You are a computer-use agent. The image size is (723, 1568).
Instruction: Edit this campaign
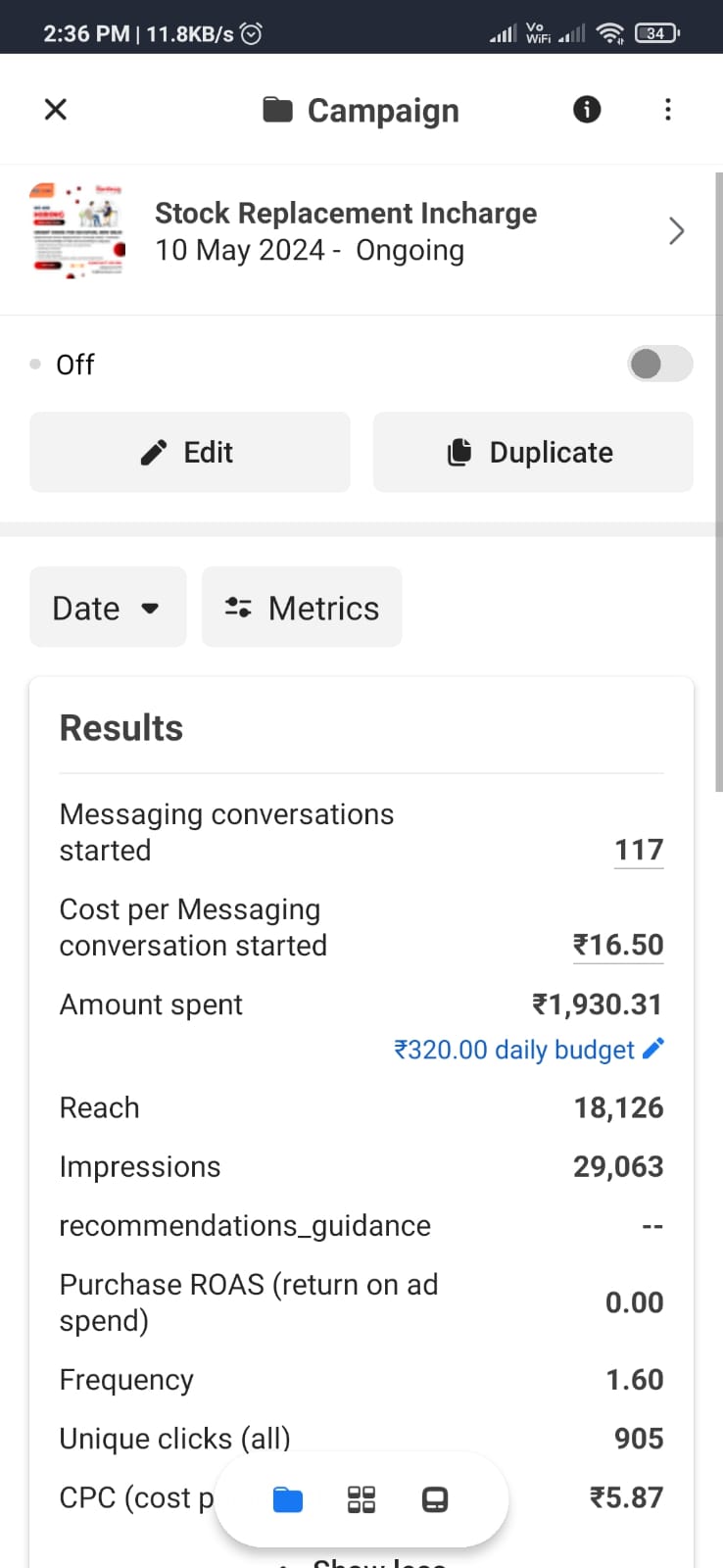pos(190,453)
